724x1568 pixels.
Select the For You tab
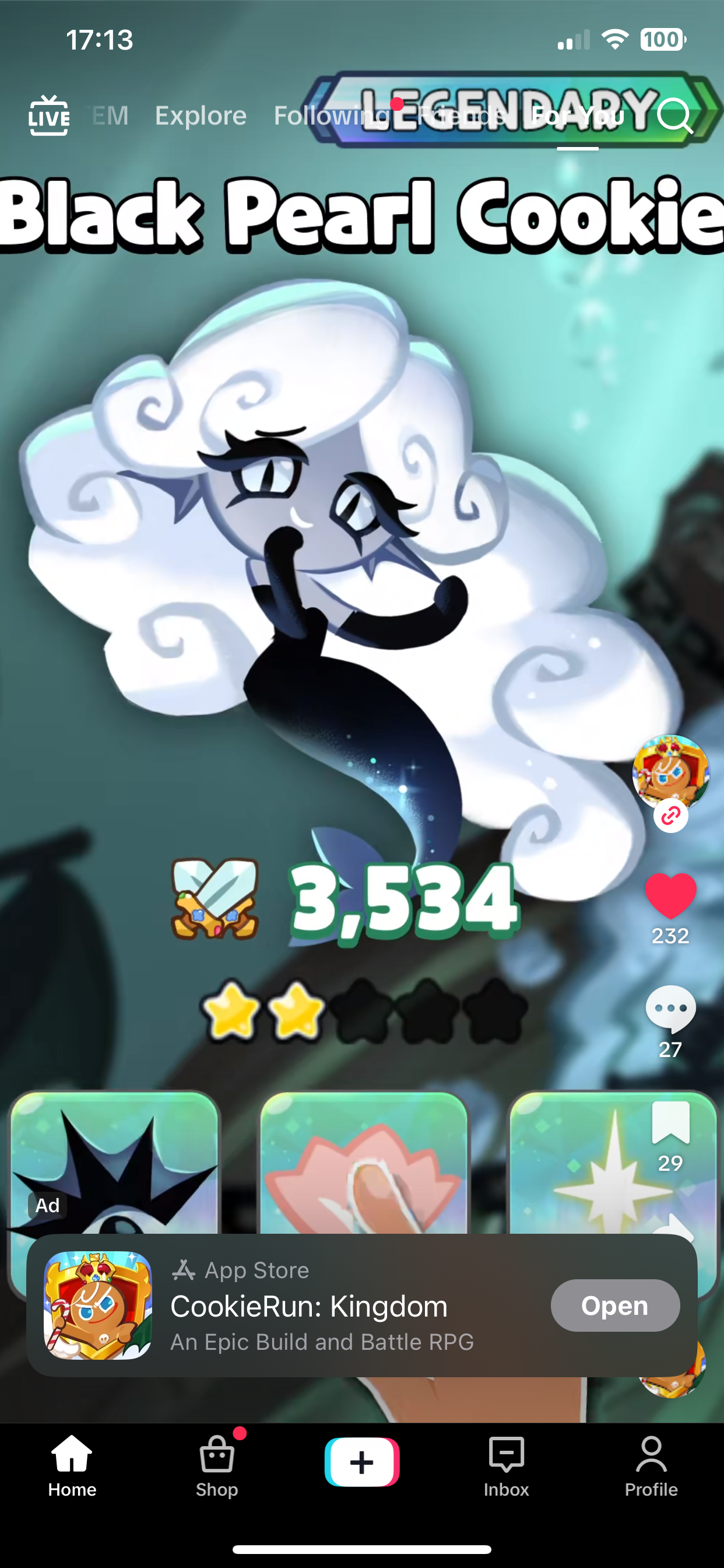[577, 116]
